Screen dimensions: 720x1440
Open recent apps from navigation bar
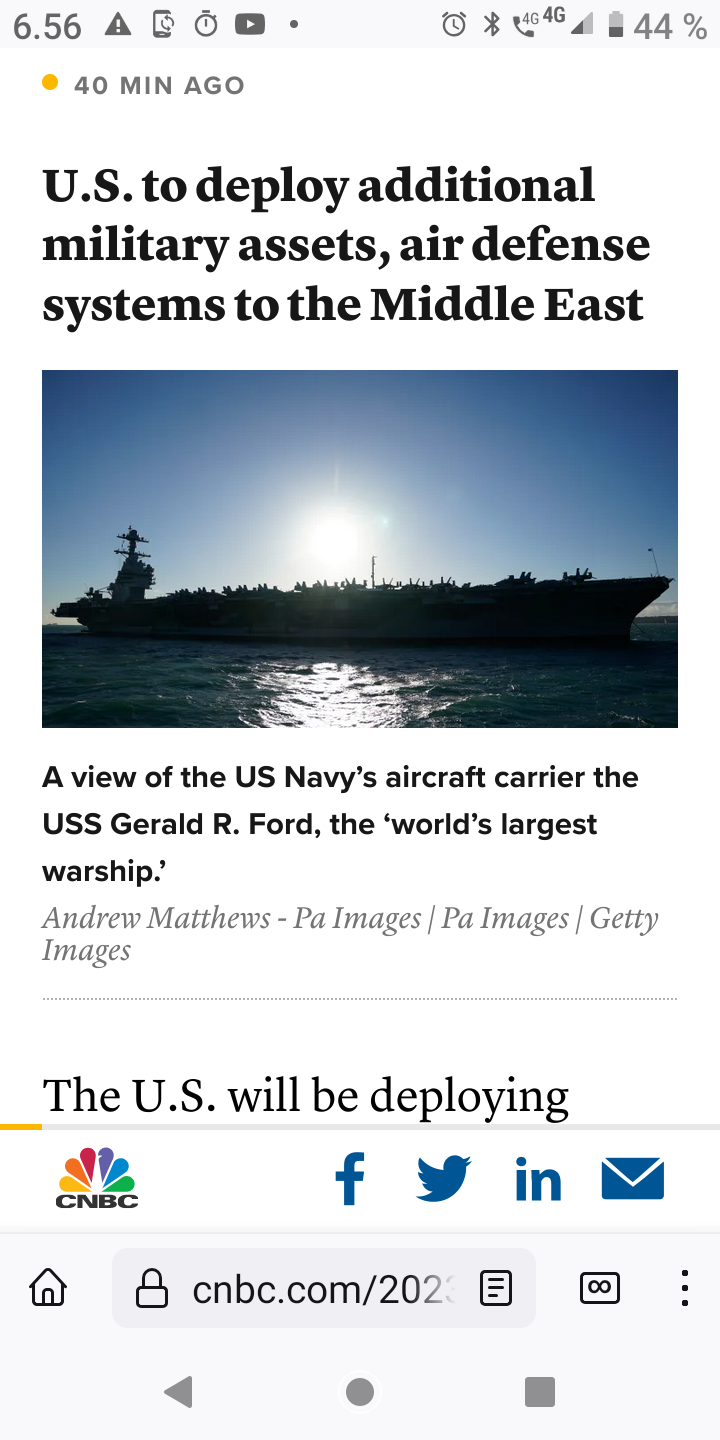[x=540, y=1392]
